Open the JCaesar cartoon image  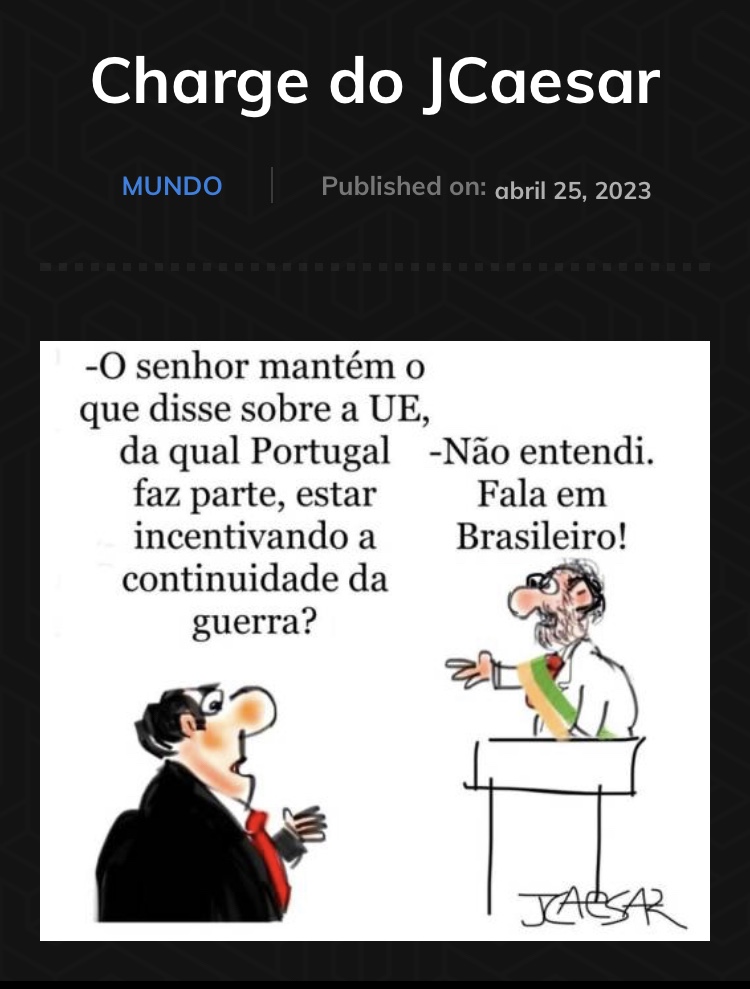[375, 640]
